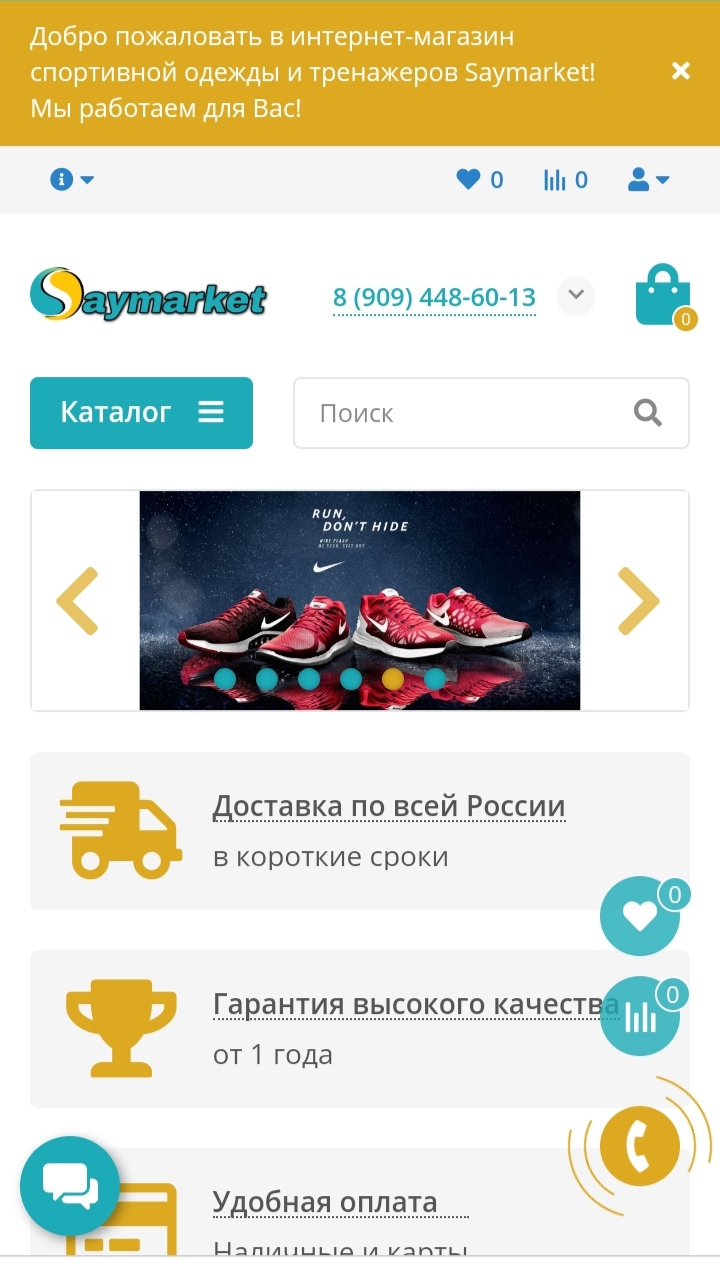Show previous slide in banner carousel
Viewport: 720px width, 1262px height.
(x=77, y=601)
